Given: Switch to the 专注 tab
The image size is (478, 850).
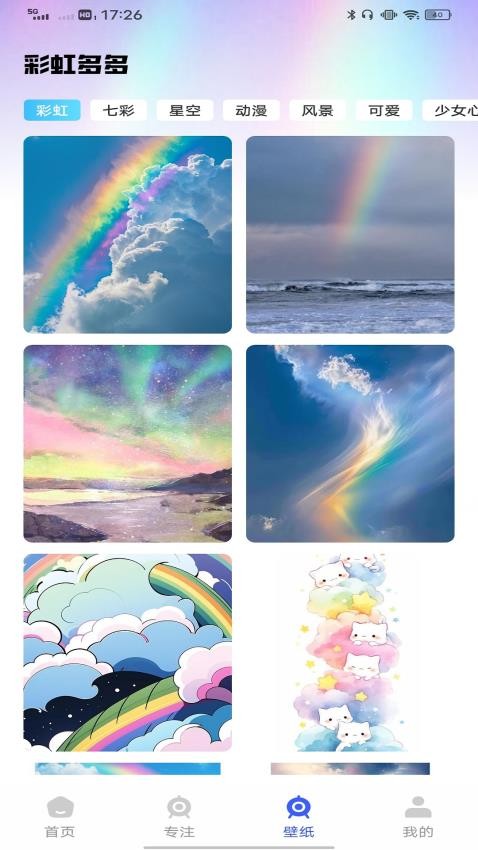Looking at the screenshot, I should point(179,816).
